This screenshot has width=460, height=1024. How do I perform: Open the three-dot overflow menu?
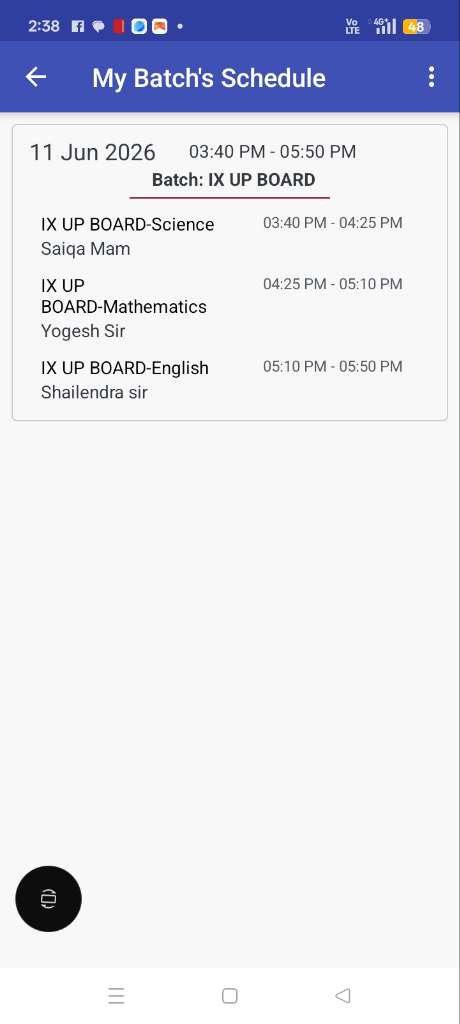431,77
